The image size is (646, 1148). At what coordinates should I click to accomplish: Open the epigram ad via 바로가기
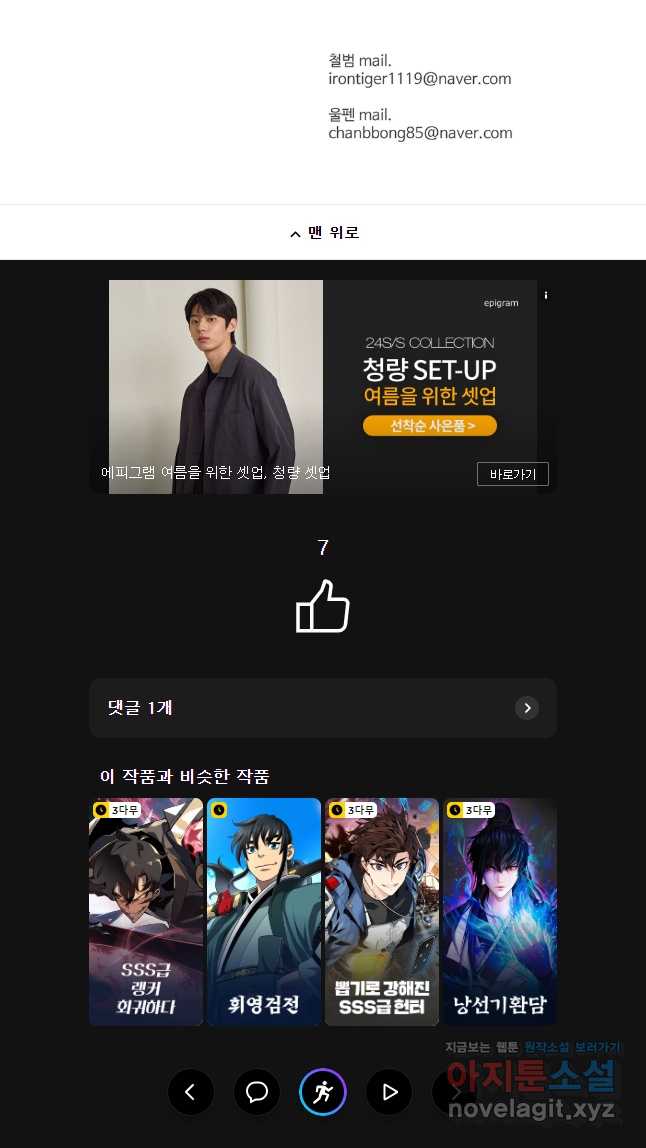[x=512, y=474]
